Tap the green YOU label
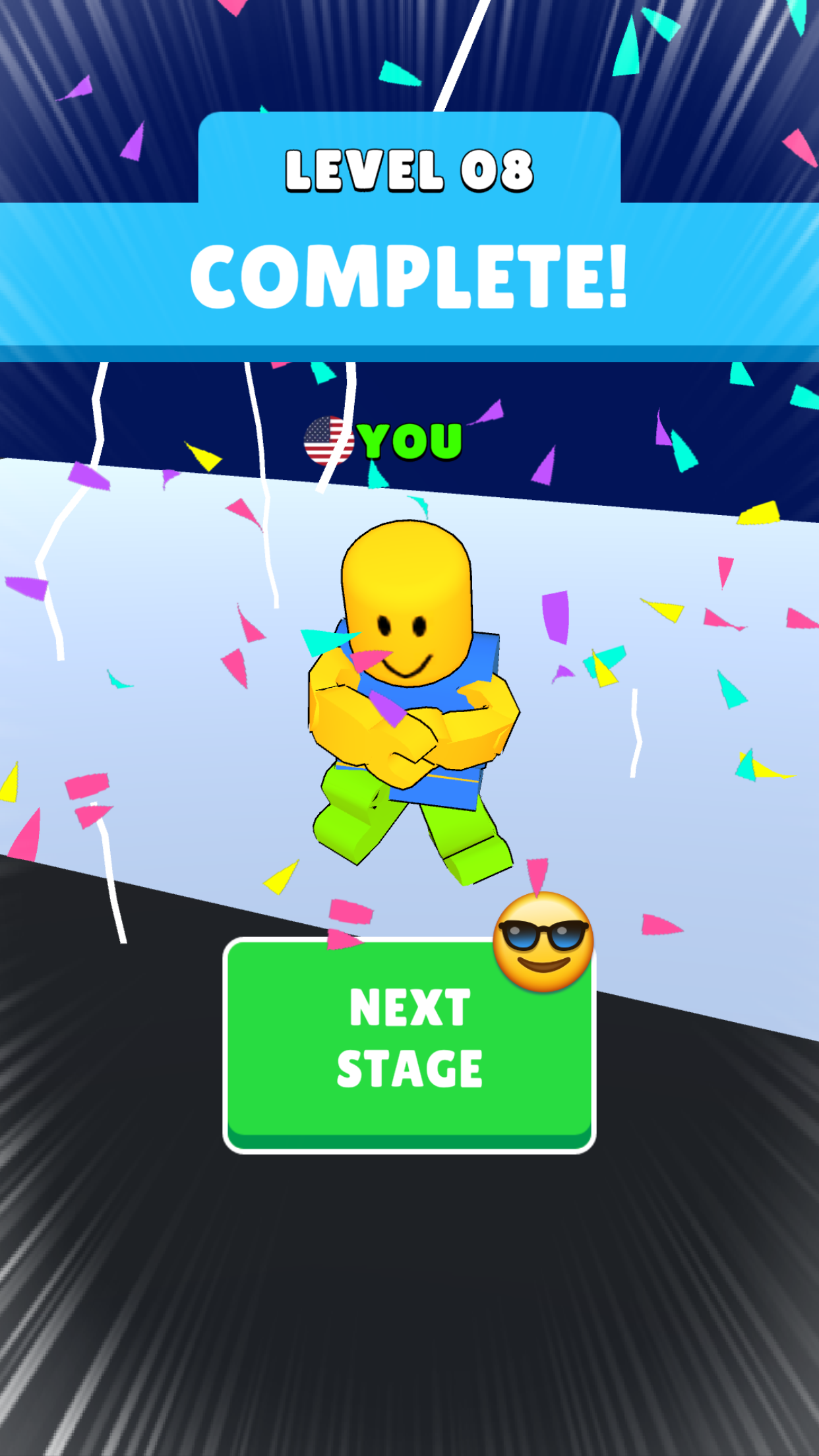The image size is (819, 1456). click(x=409, y=443)
